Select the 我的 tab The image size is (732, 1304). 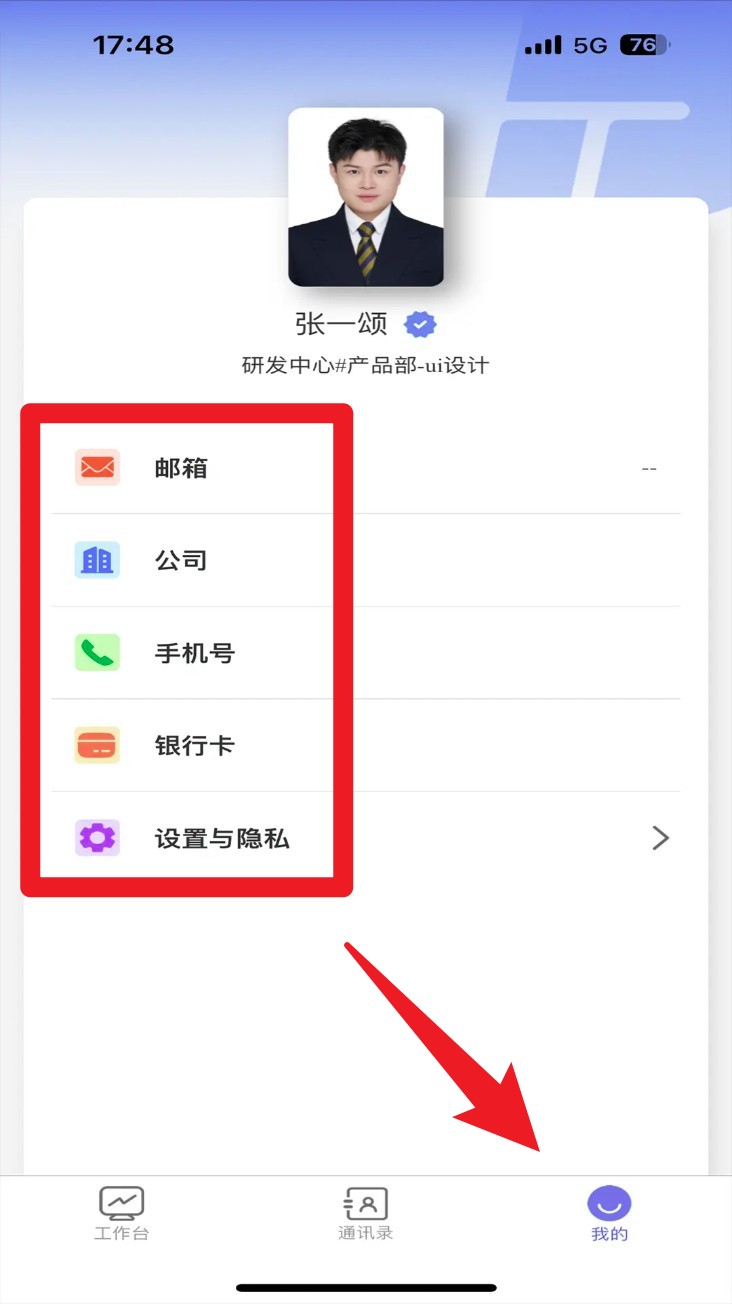tap(609, 1213)
